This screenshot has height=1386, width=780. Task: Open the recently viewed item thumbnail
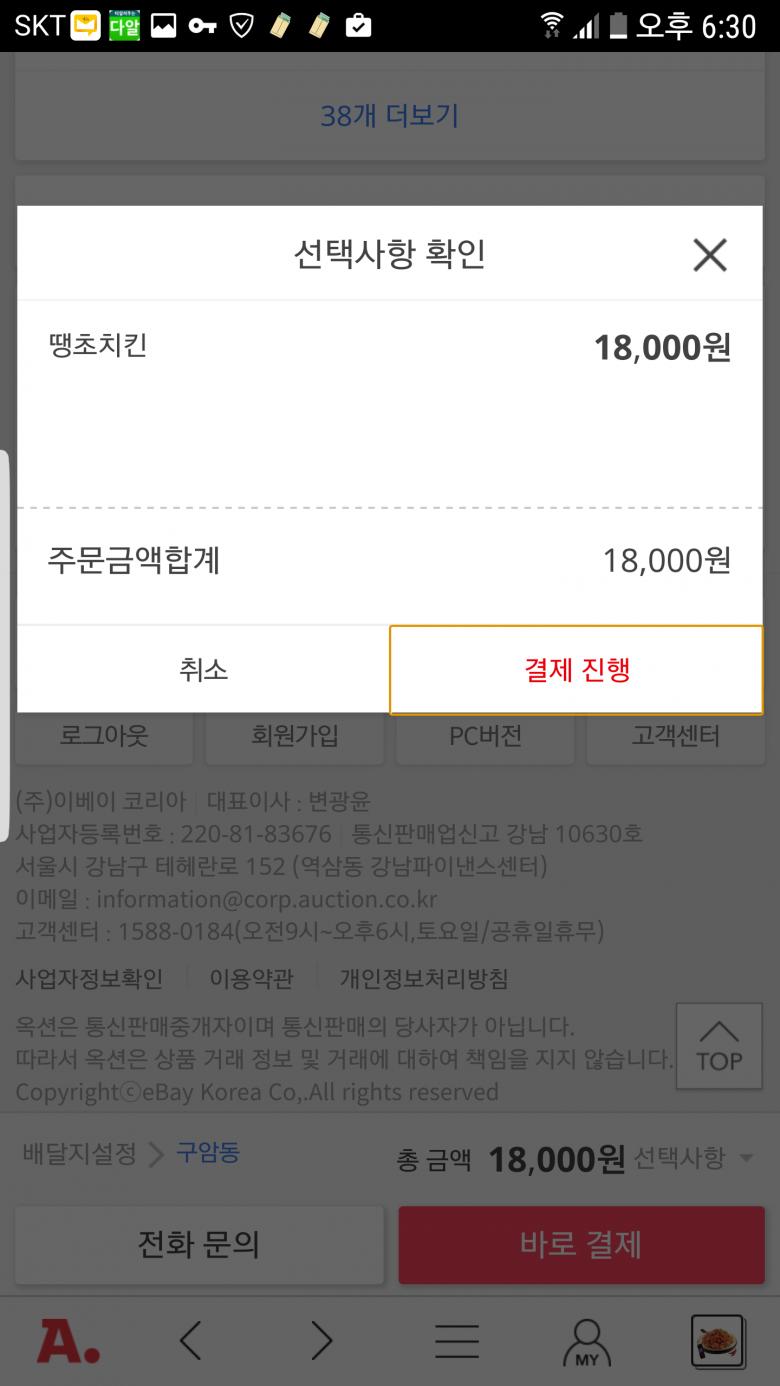[718, 1341]
